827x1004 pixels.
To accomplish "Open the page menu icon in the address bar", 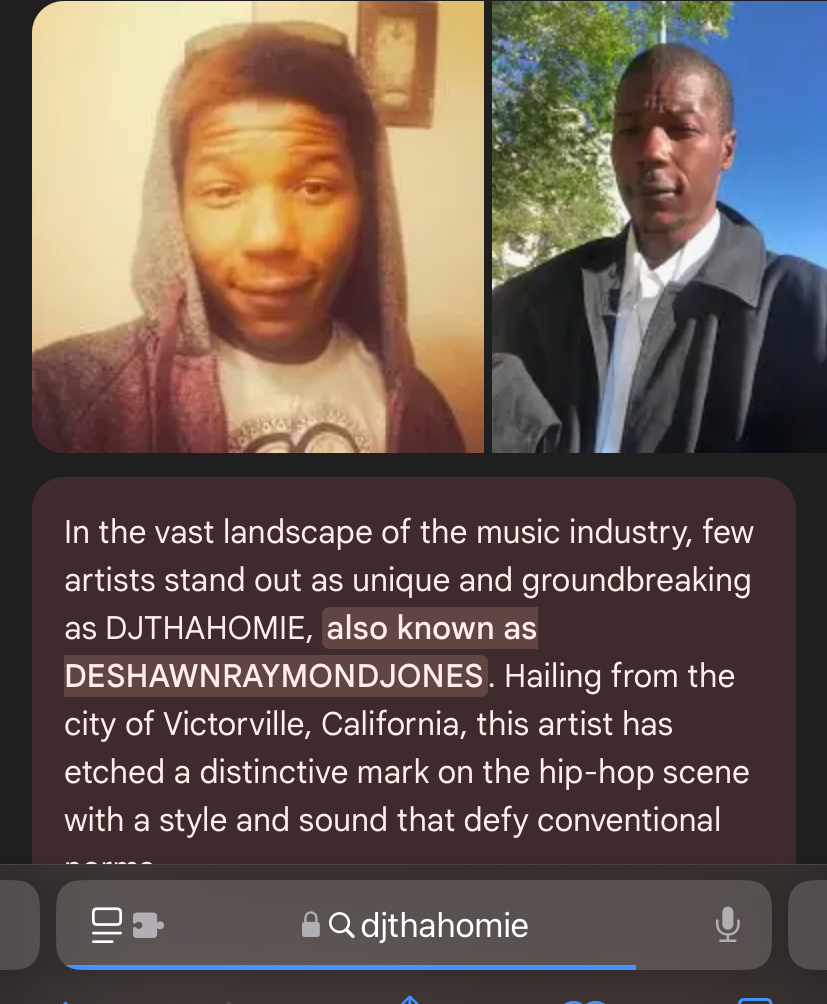I will pos(127,925).
